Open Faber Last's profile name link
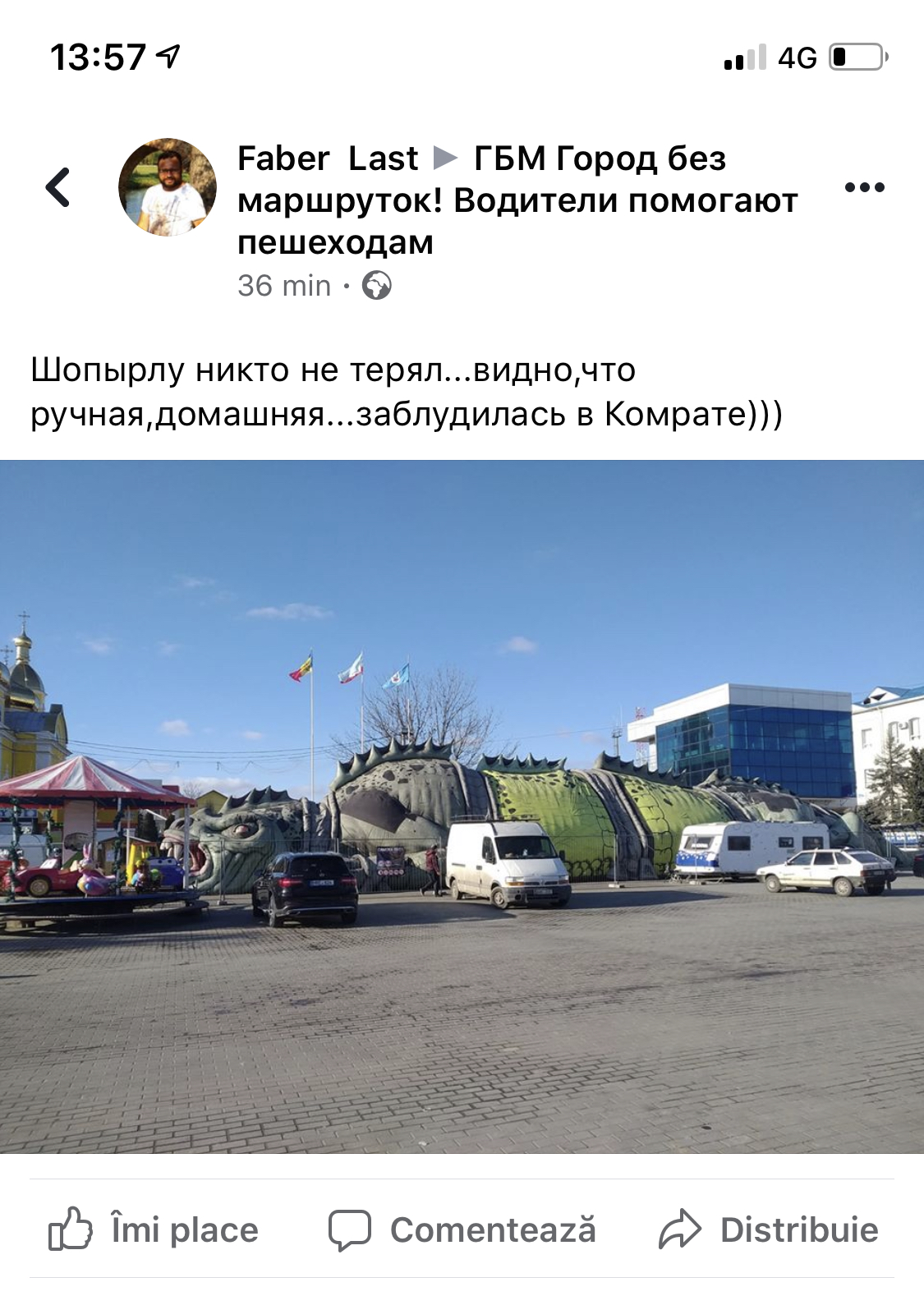This screenshot has width=924, height=1296. [328, 159]
